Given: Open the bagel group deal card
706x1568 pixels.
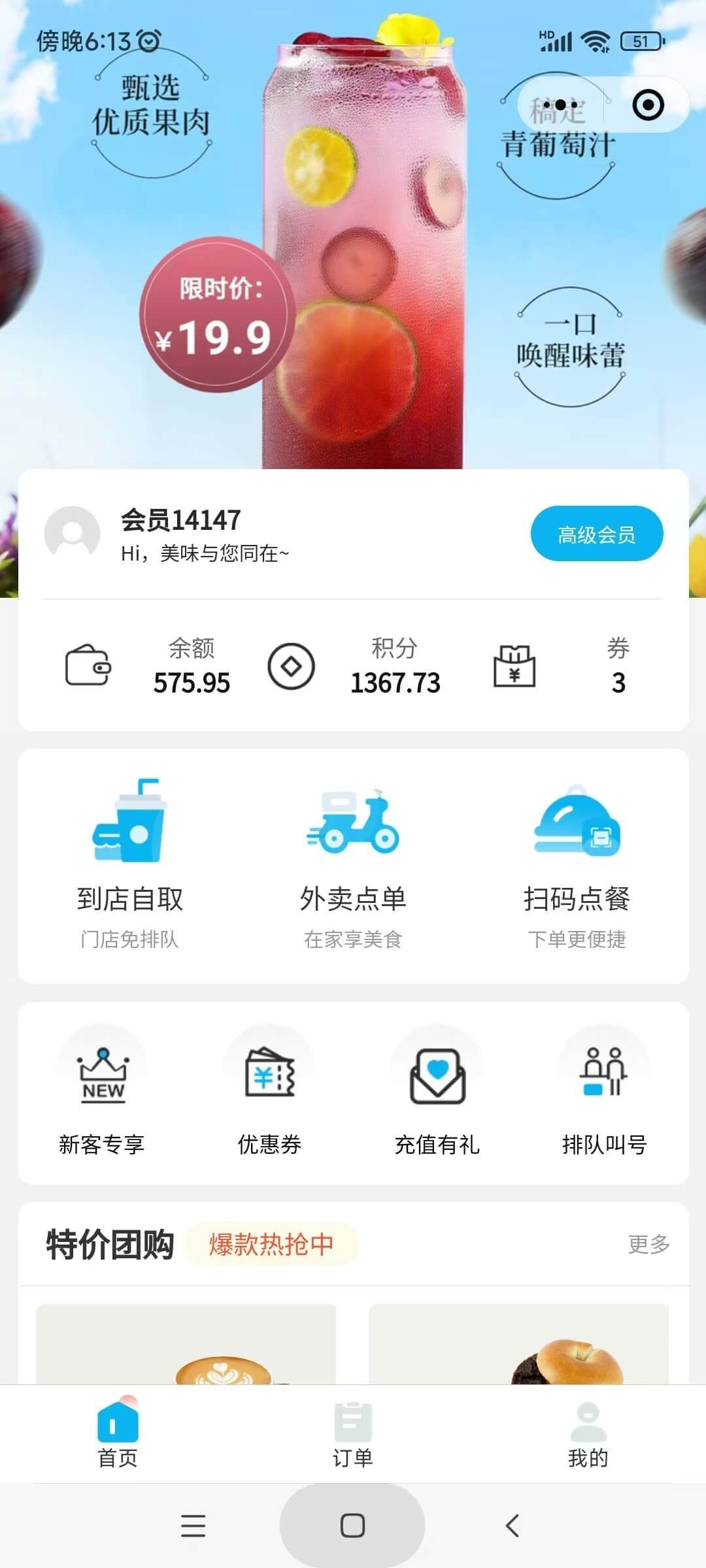Looking at the screenshot, I should pyautogui.click(x=518, y=1345).
